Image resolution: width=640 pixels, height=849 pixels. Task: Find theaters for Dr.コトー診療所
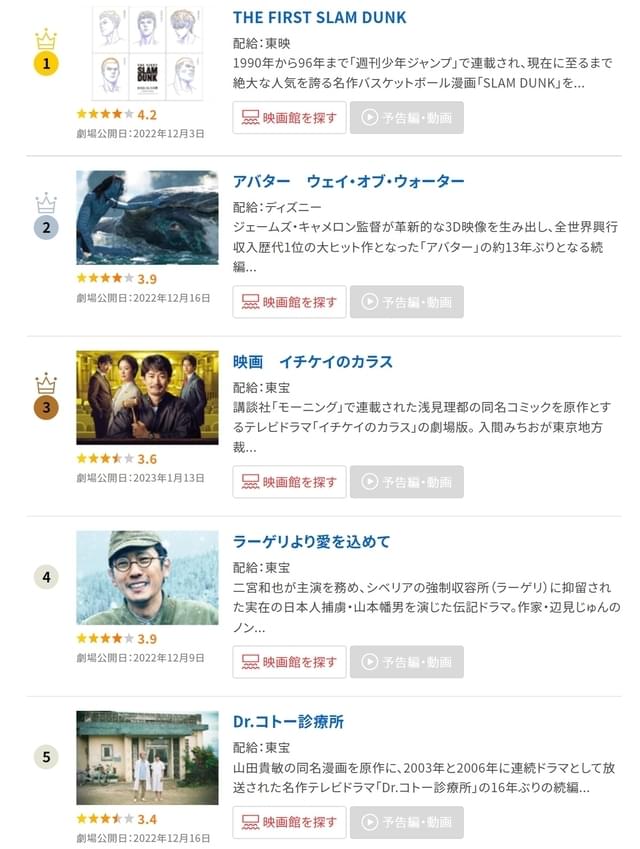pos(289,822)
